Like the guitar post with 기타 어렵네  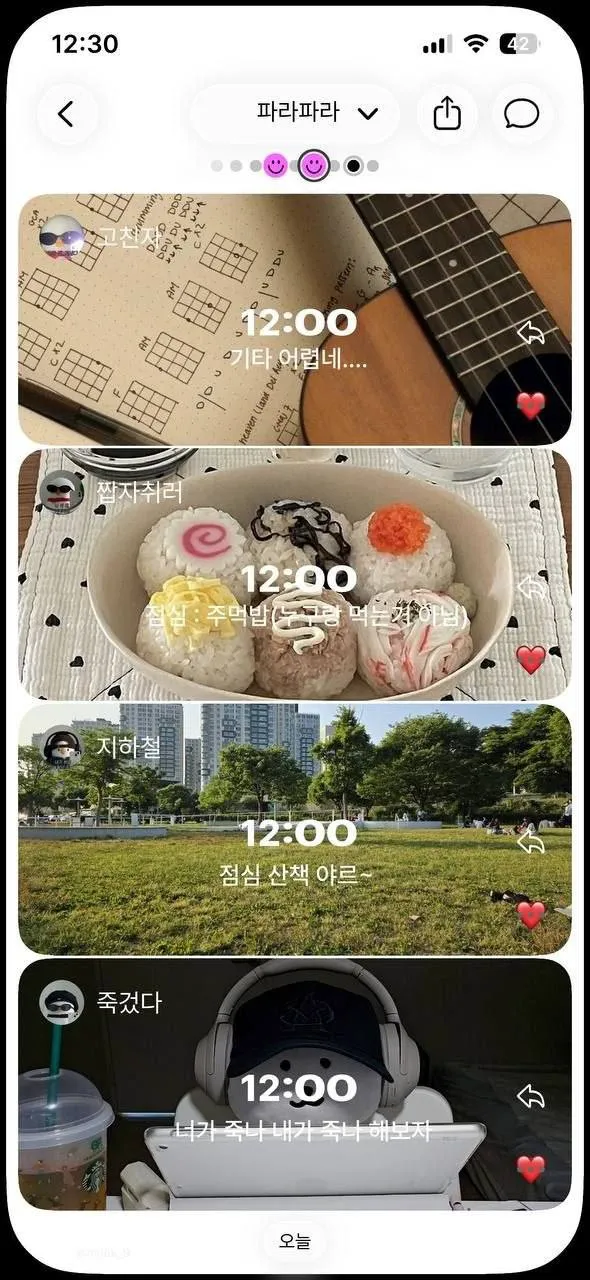(x=531, y=405)
